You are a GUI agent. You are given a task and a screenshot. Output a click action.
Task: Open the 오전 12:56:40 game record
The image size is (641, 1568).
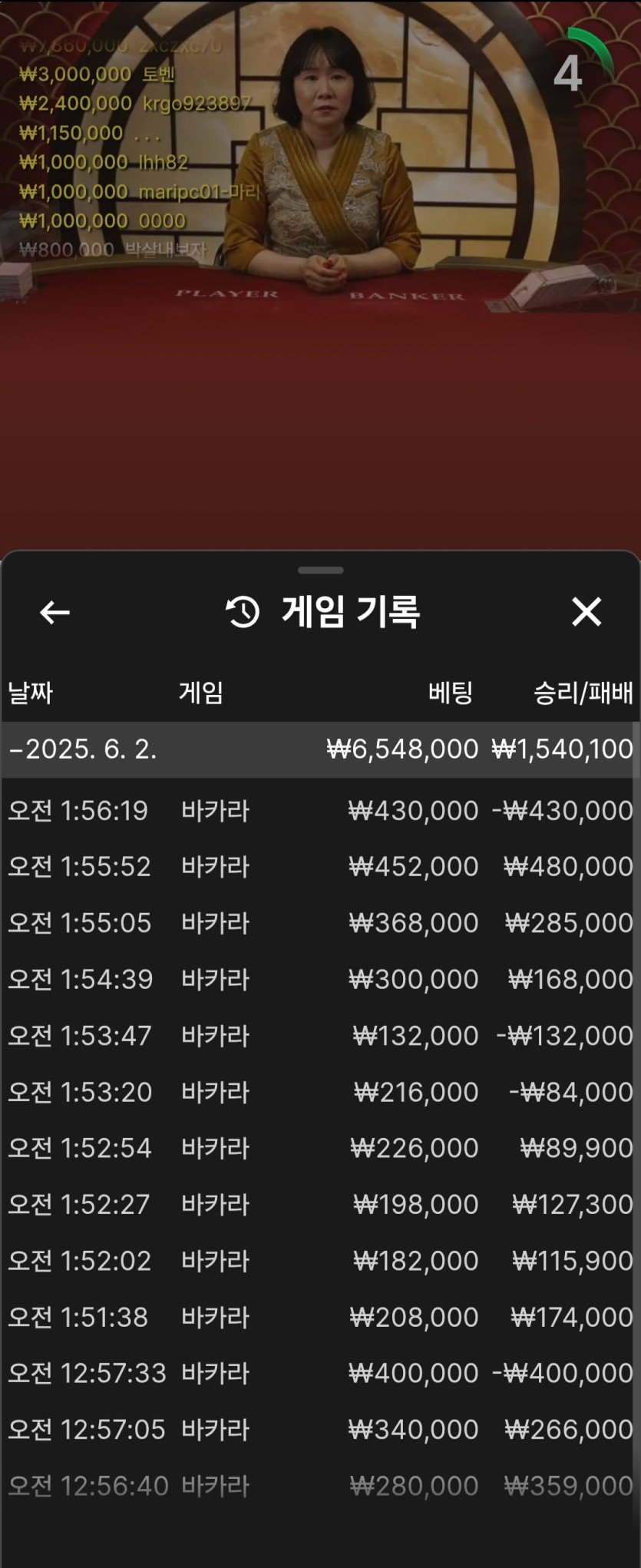tap(320, 1486)
